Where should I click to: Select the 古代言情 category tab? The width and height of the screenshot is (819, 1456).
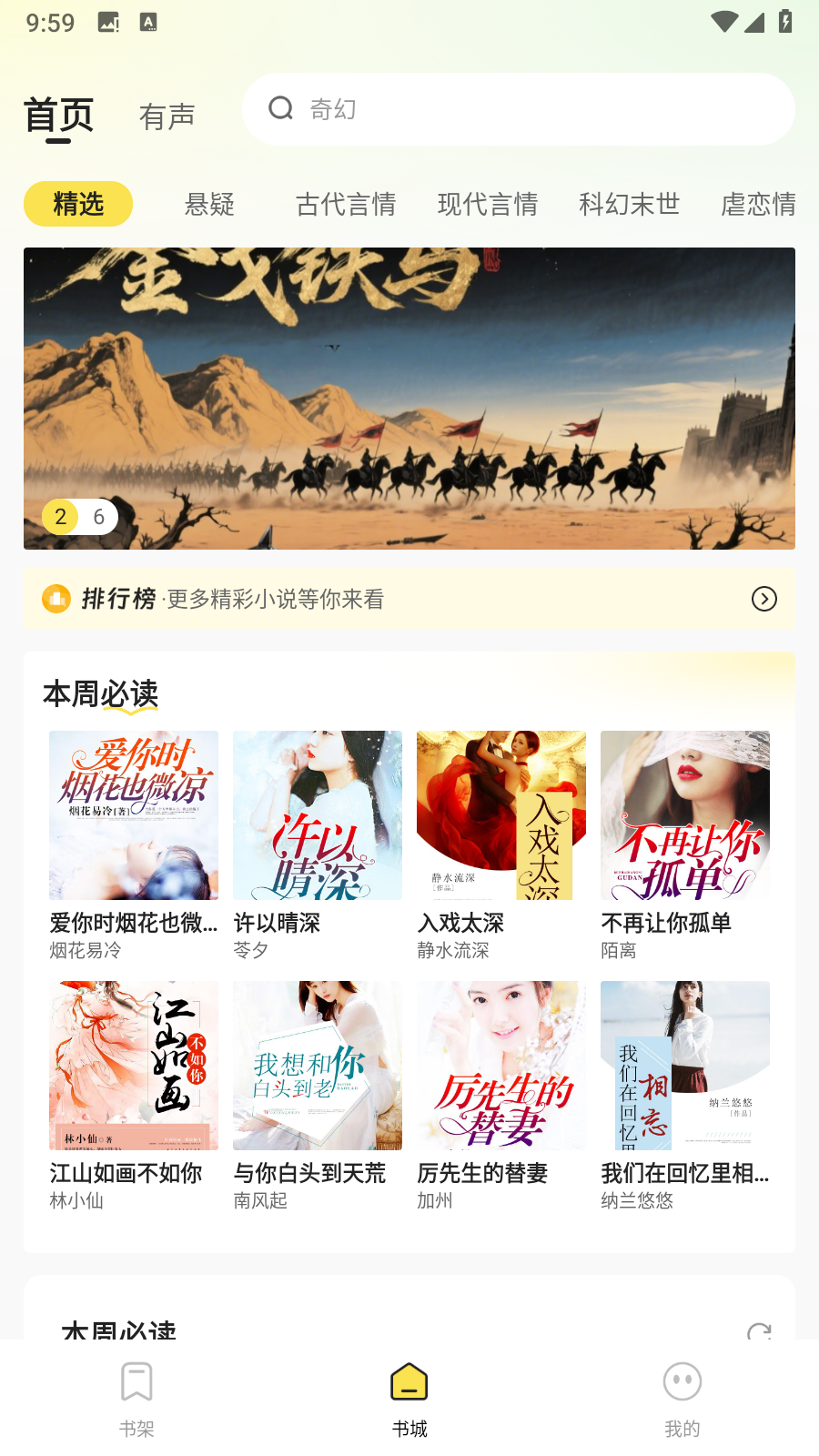(x=346, y=204)
